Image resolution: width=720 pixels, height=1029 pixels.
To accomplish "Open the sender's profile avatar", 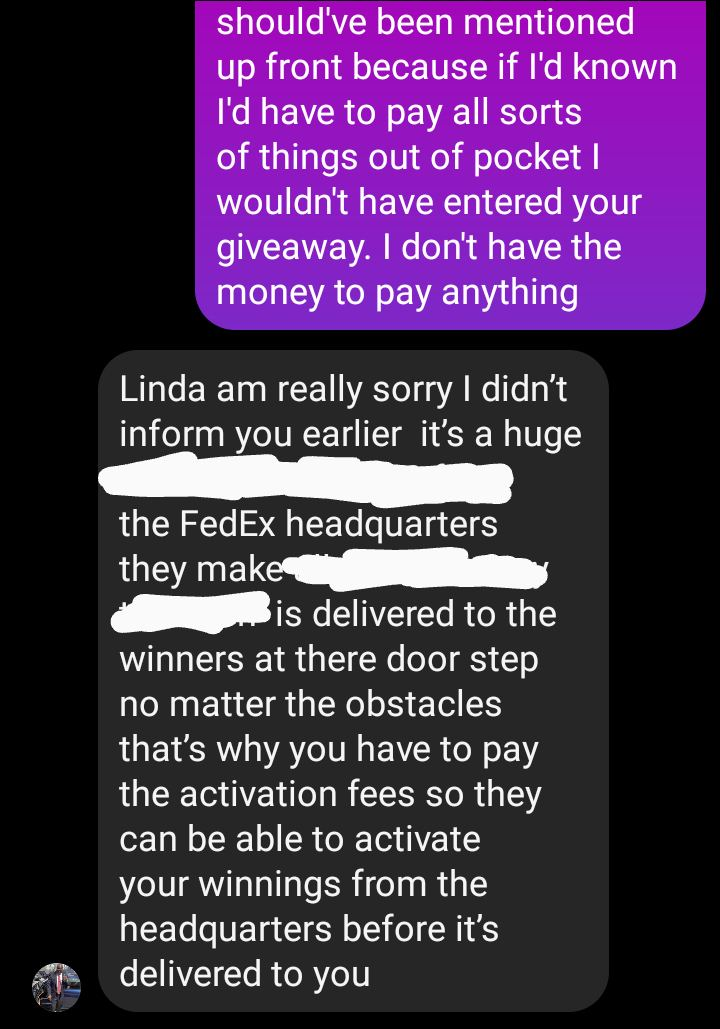I will click(x=56, y=986).
